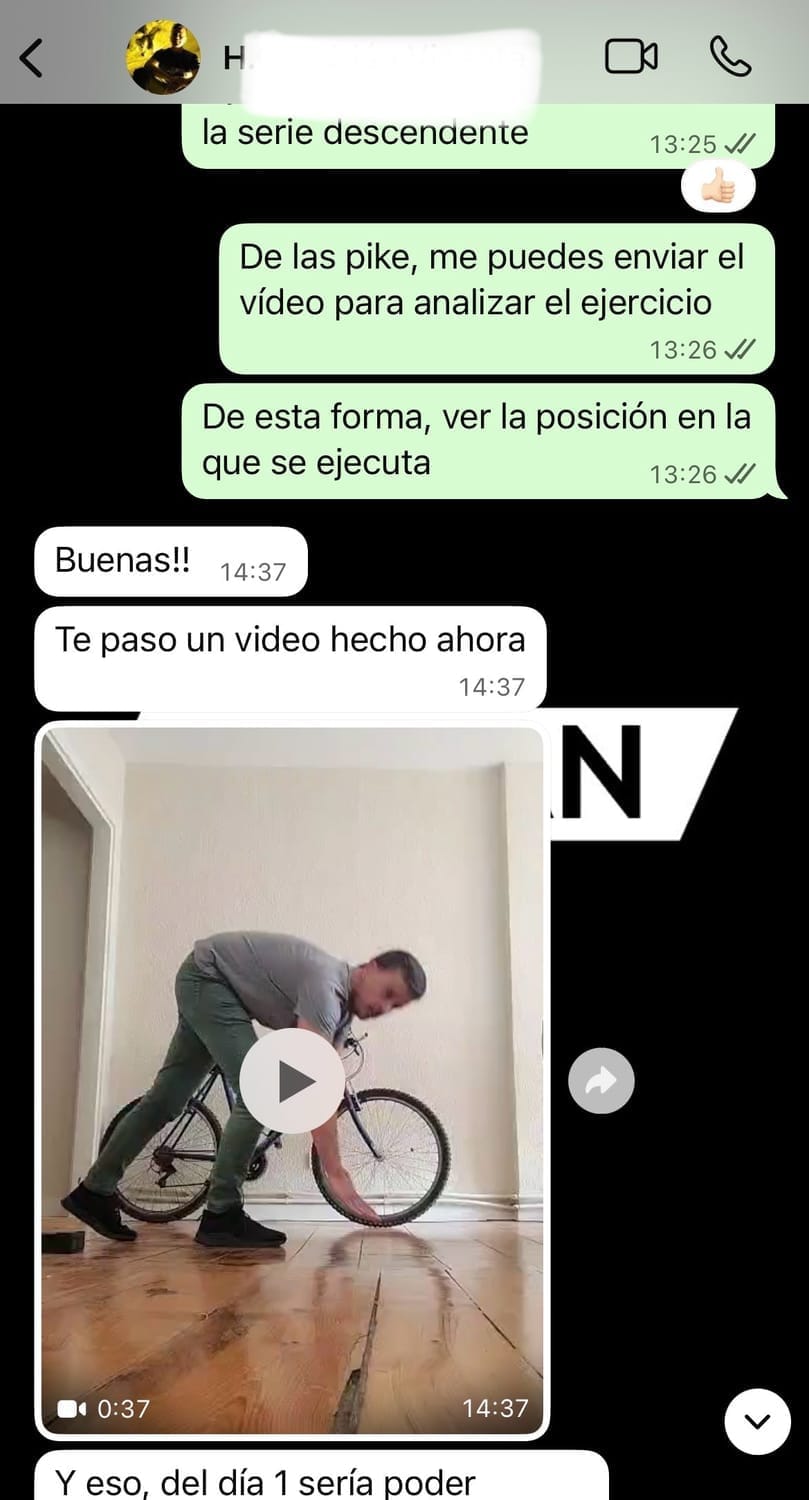Image resolution: width=809 pixels, height=1500 pixels.
Task: Start a video call
Action: pyautogui.click(x=631, y=57)
